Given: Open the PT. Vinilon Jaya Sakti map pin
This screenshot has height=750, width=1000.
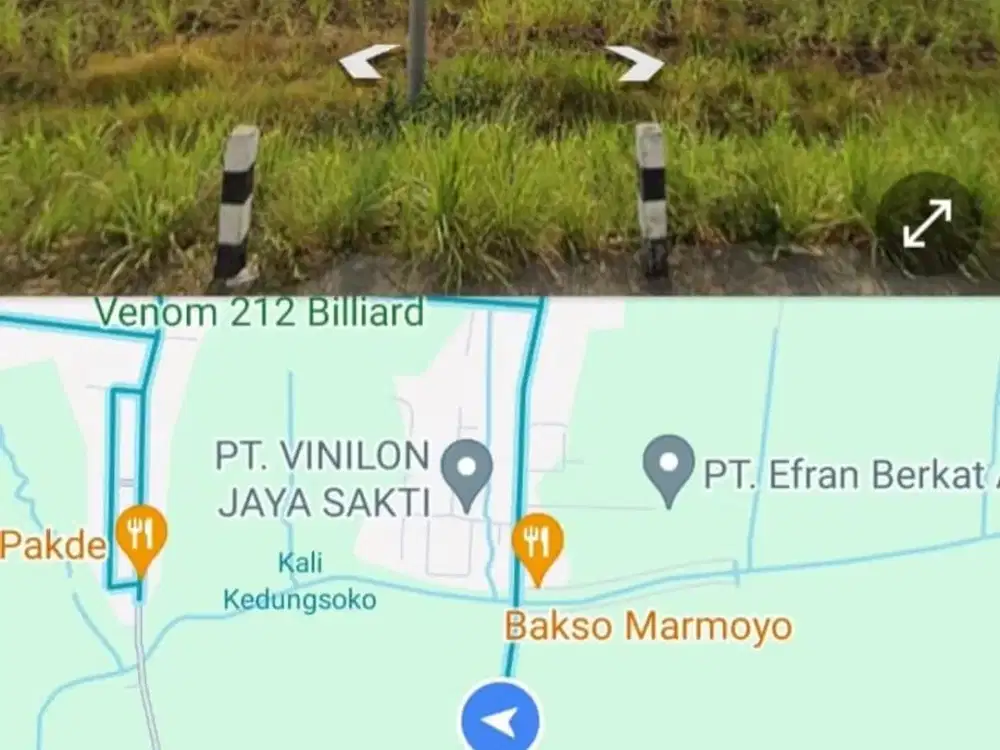Looking at the screenshot, I should tap(467, 468).
